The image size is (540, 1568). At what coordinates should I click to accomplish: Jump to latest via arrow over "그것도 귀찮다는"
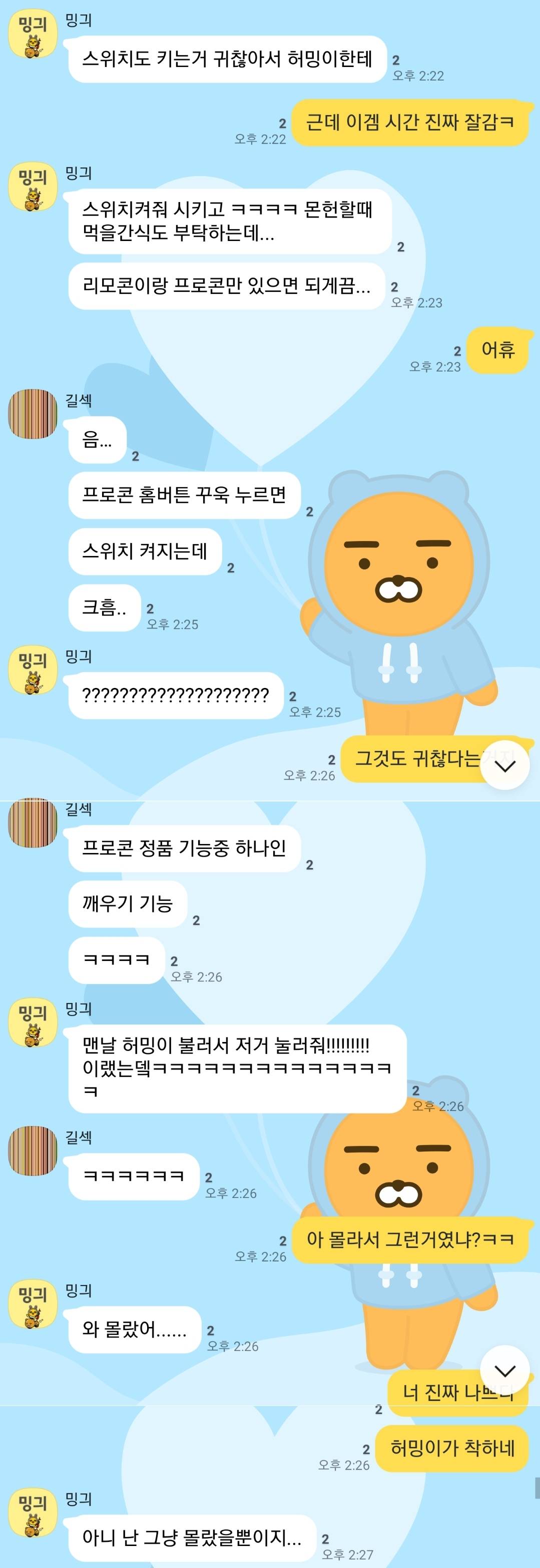(x=504, y=765)
